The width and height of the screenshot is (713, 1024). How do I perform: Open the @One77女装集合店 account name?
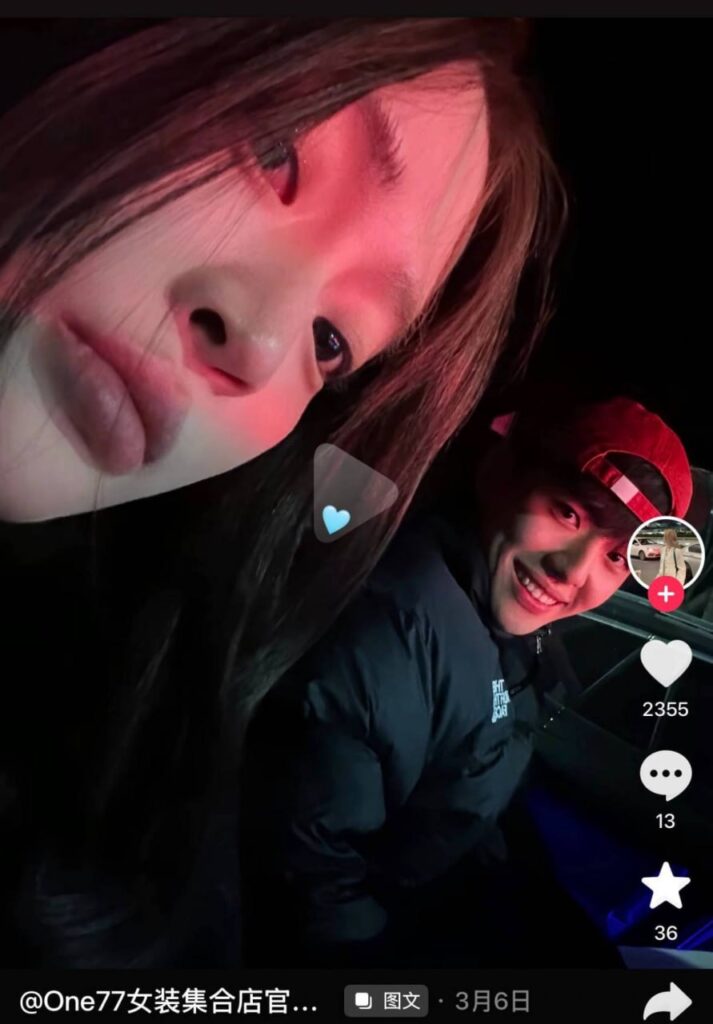click(169, 1001)
